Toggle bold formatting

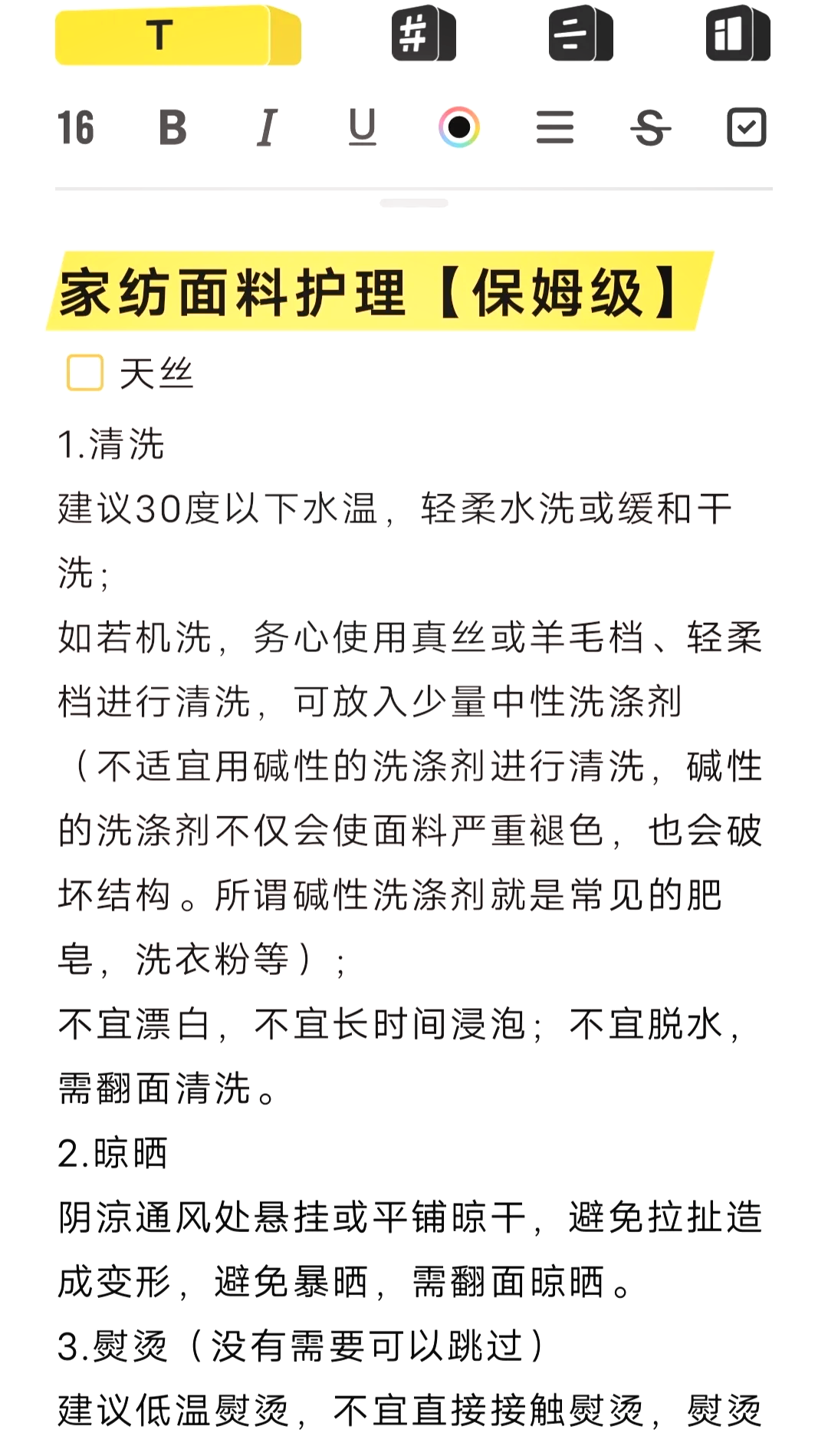tap(172, 128)
